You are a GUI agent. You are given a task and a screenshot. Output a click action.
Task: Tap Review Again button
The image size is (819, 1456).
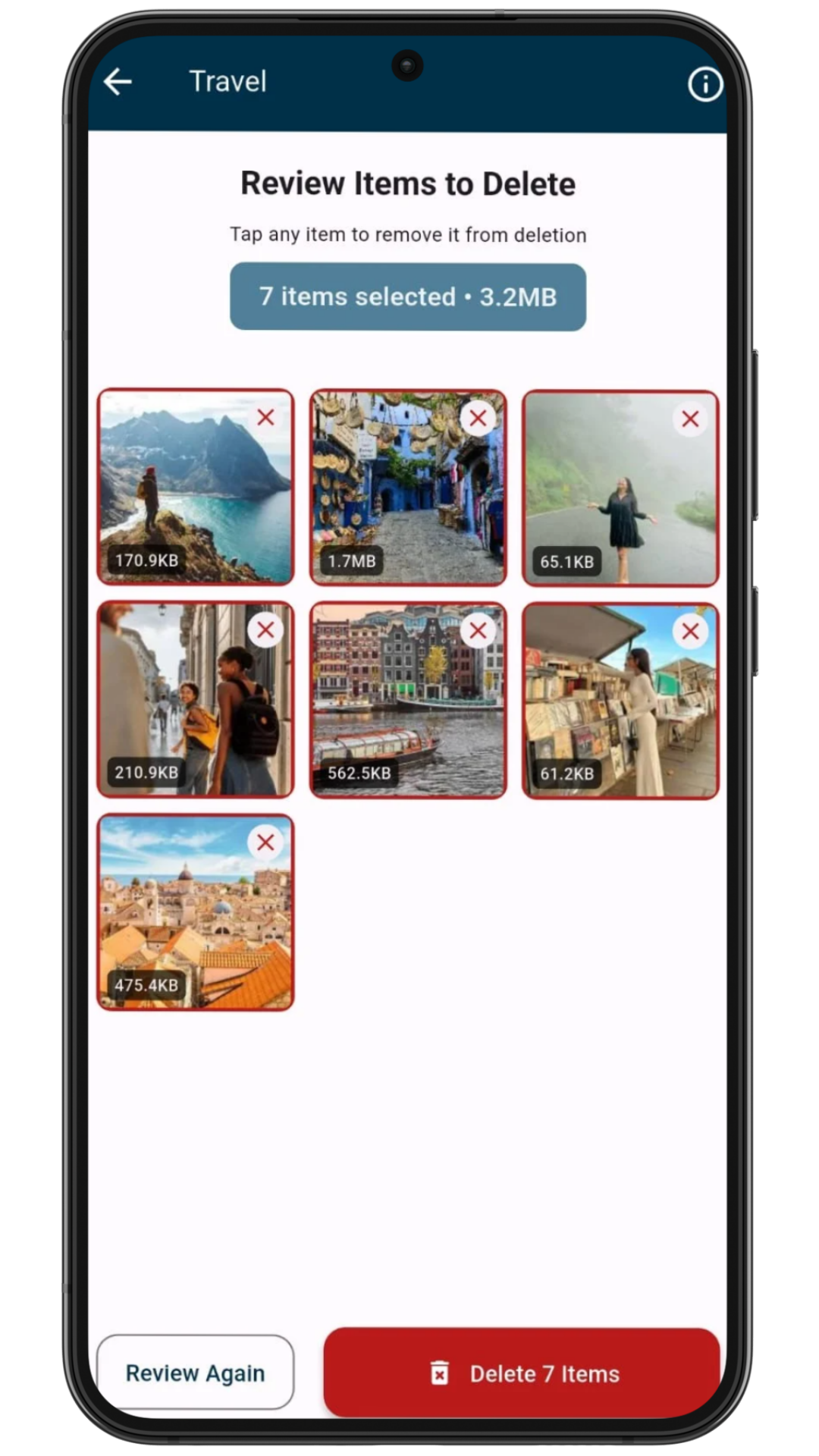tap(195, 1373)
